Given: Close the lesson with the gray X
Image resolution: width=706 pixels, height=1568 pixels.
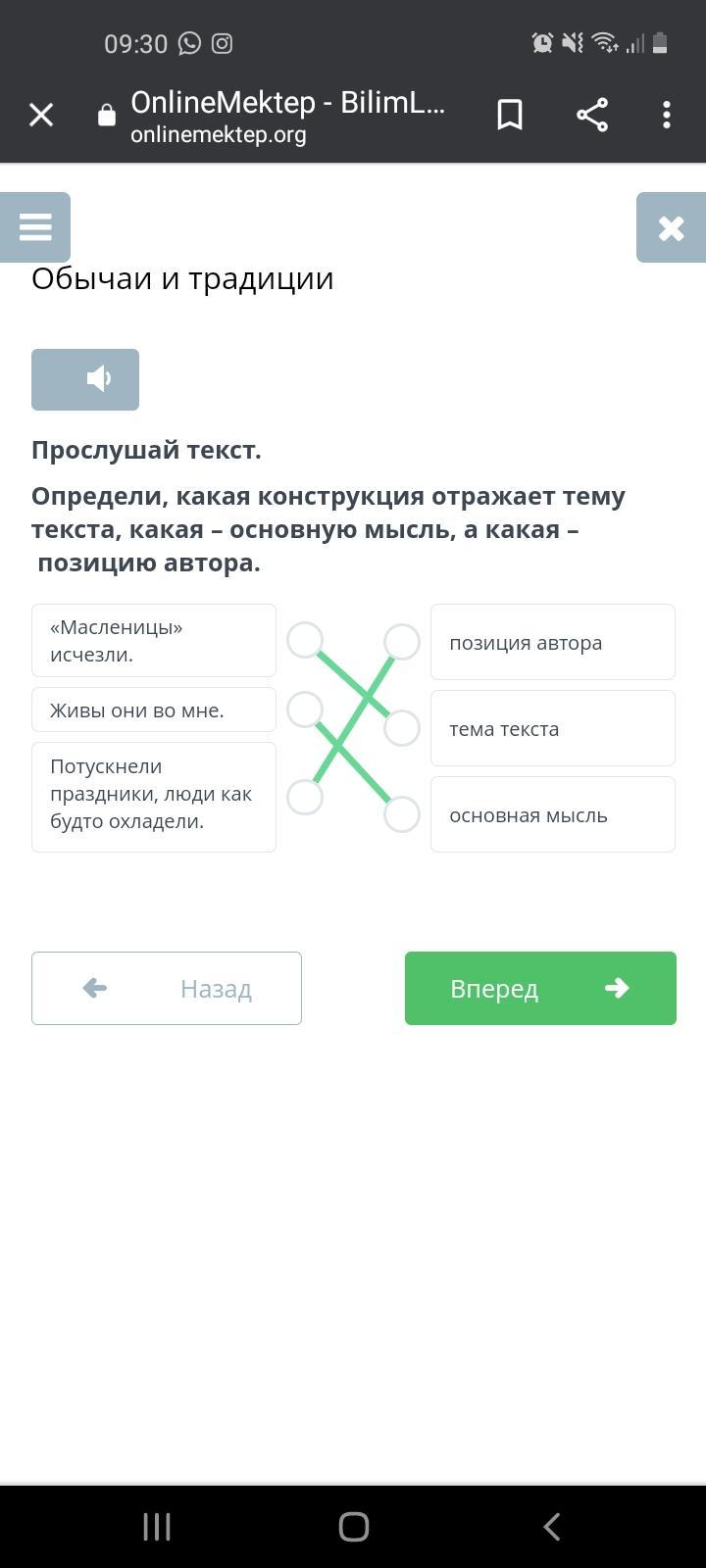Looking at the screenshot, I should [672, 227].
